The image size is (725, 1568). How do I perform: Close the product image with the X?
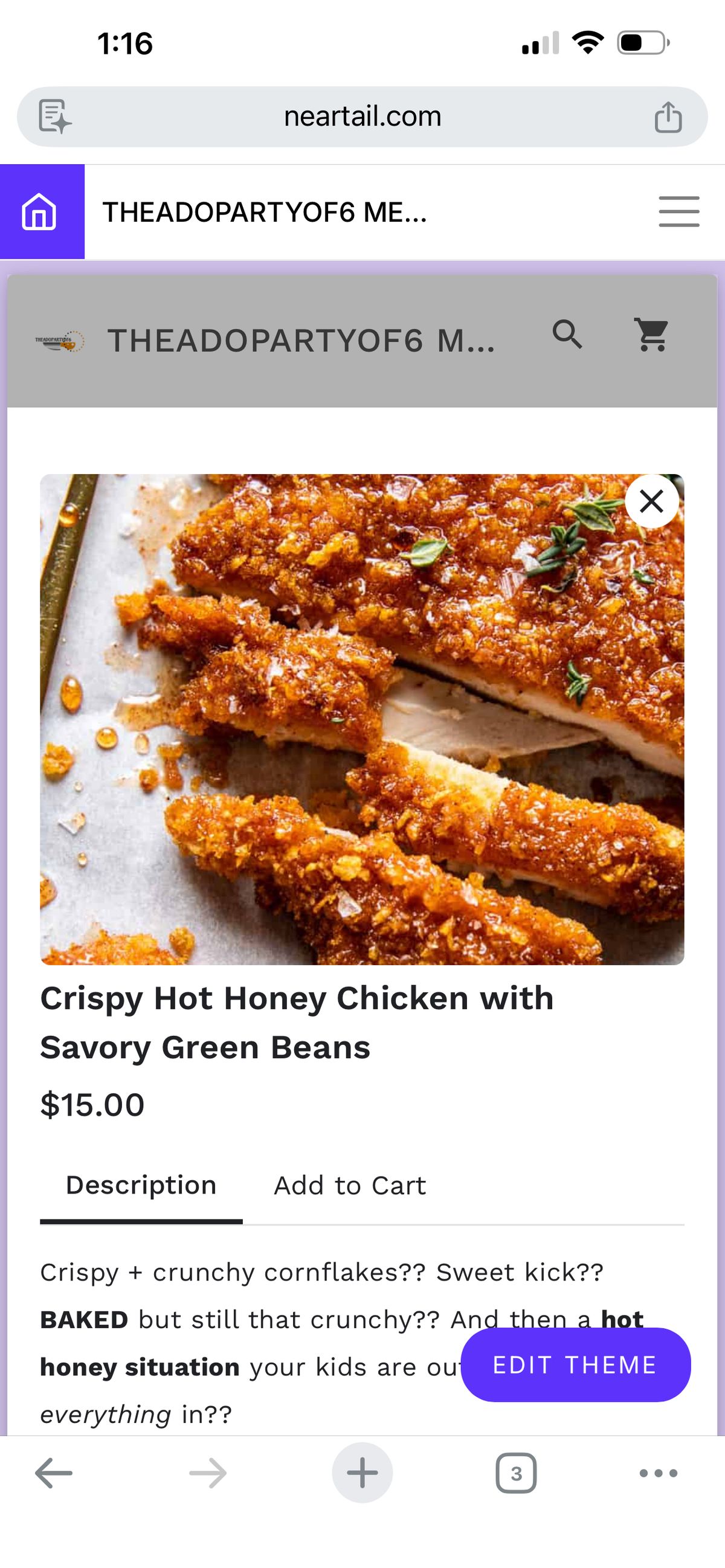(651, 501)
